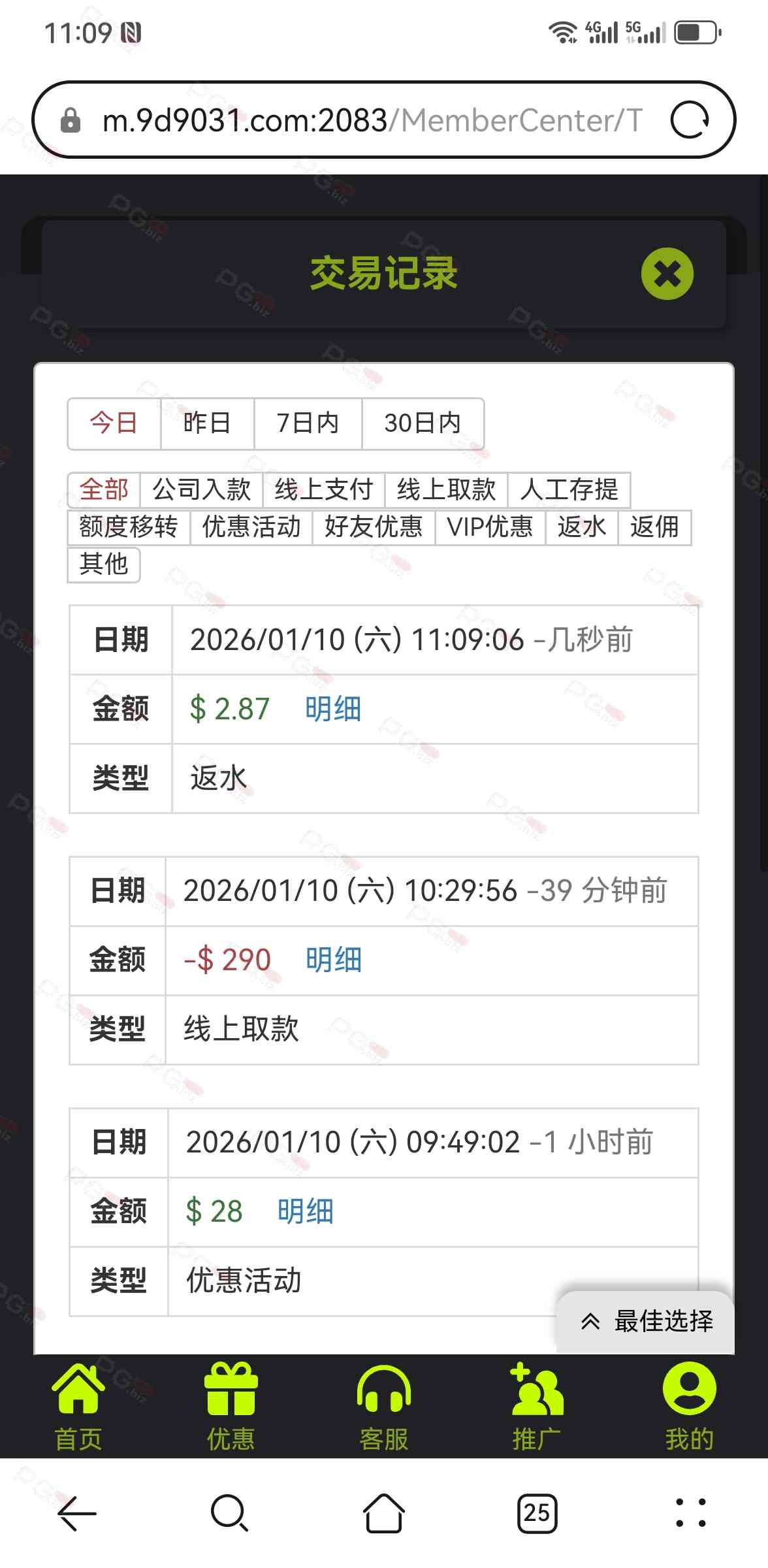Screen dimensions: 768x1568
Task: Filter records by 公司入款
Action: click(201, 489)
